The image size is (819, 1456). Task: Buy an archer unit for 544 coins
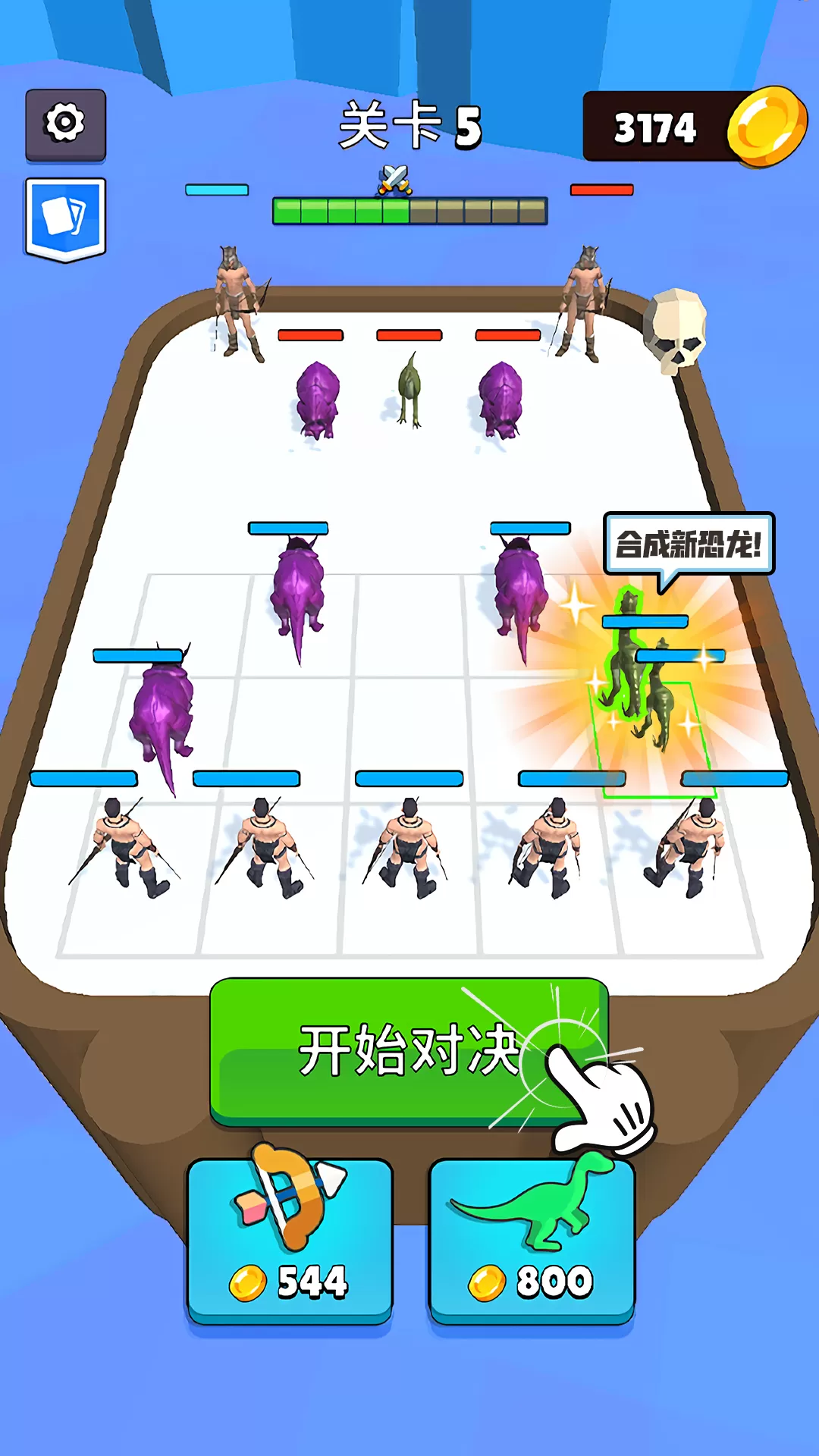coord(290,1242)
